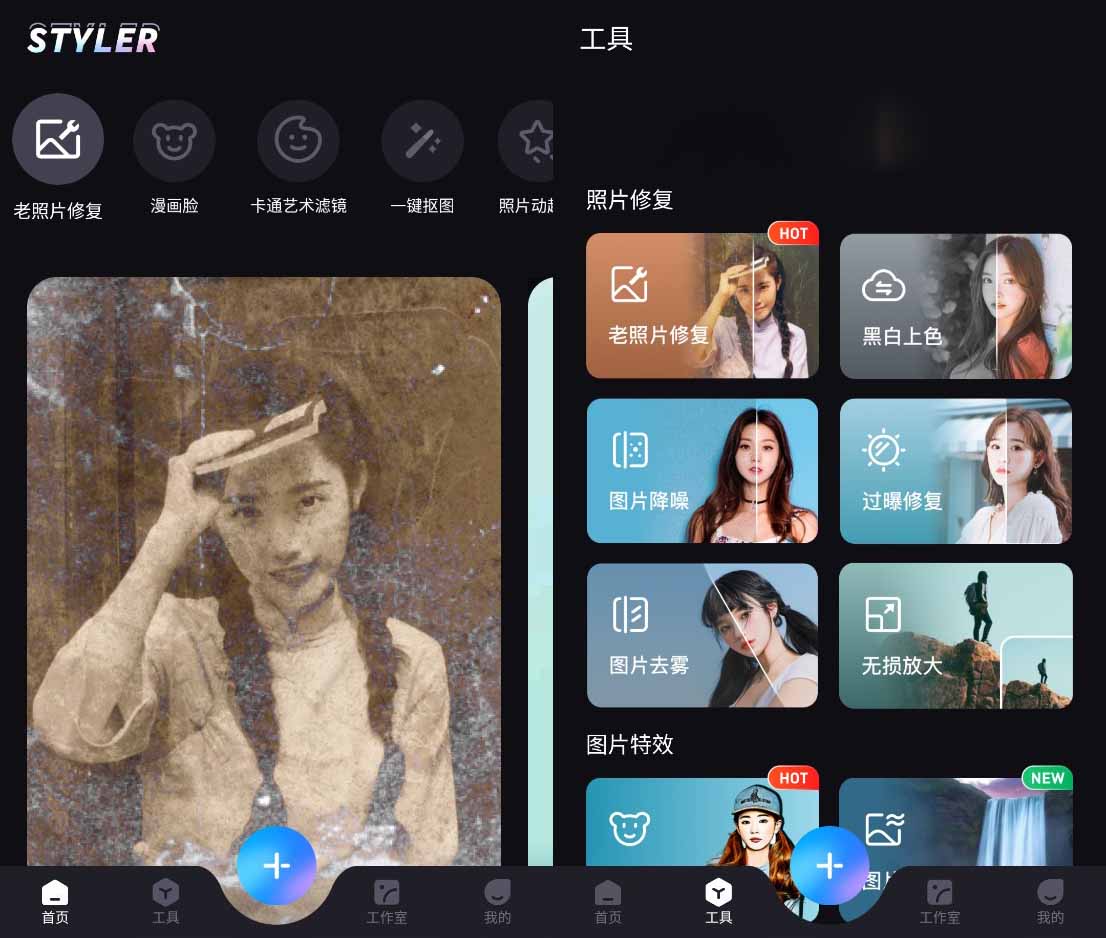This screenshot has height=938, width=1106.
Task: Open the 老照片修复 card marked HOT
Action: point(702,306)
